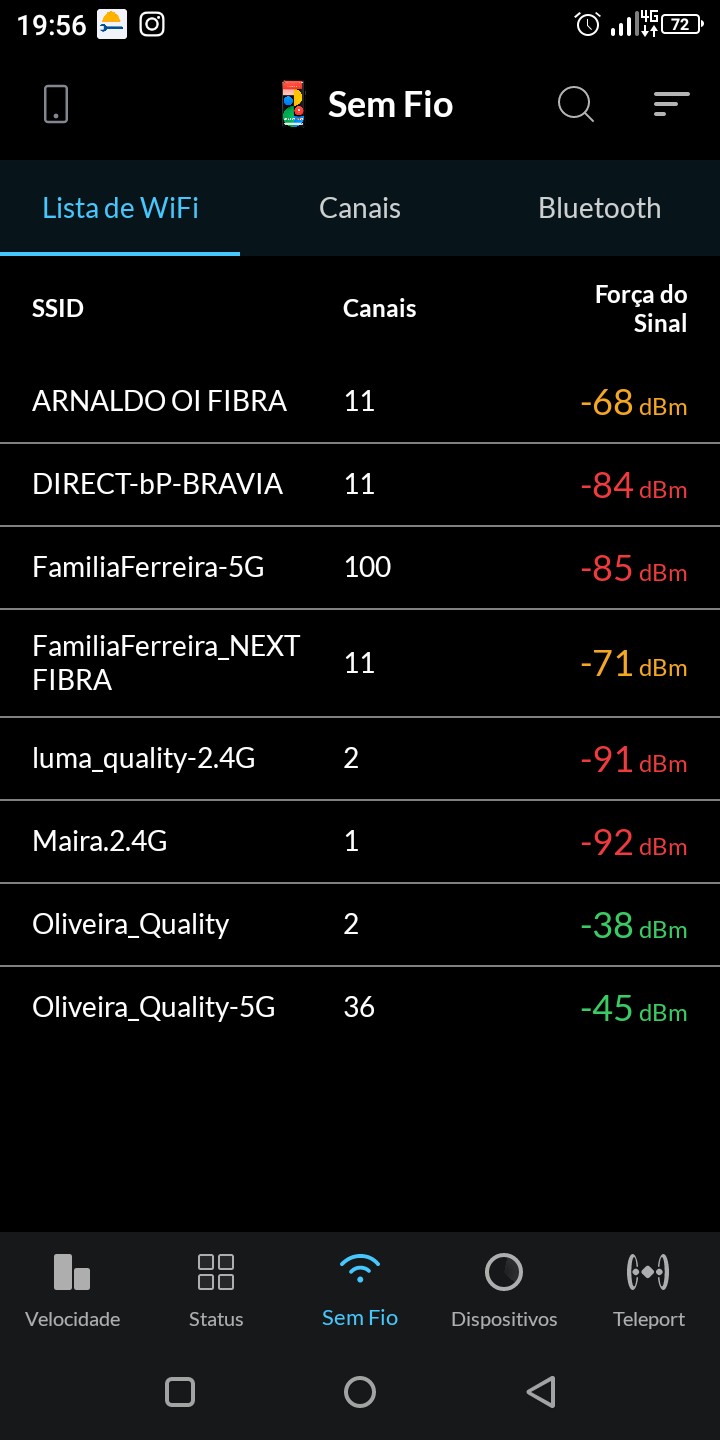The width and height of the screenshot is (720, 1440).
Task: Switch to the Bluetooth tab
Action: (599, 208)
